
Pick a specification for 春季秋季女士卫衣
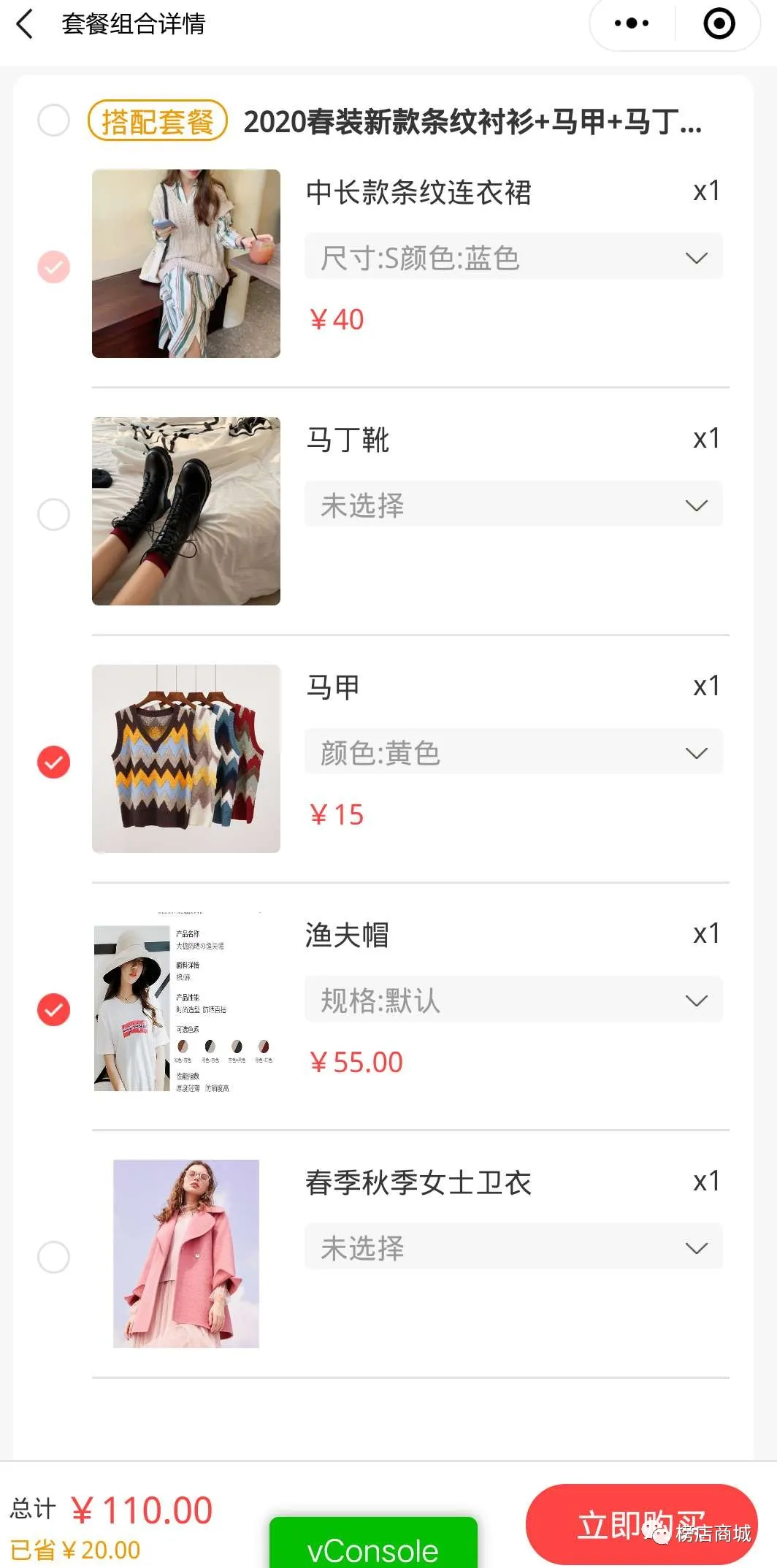[513, 1247]
